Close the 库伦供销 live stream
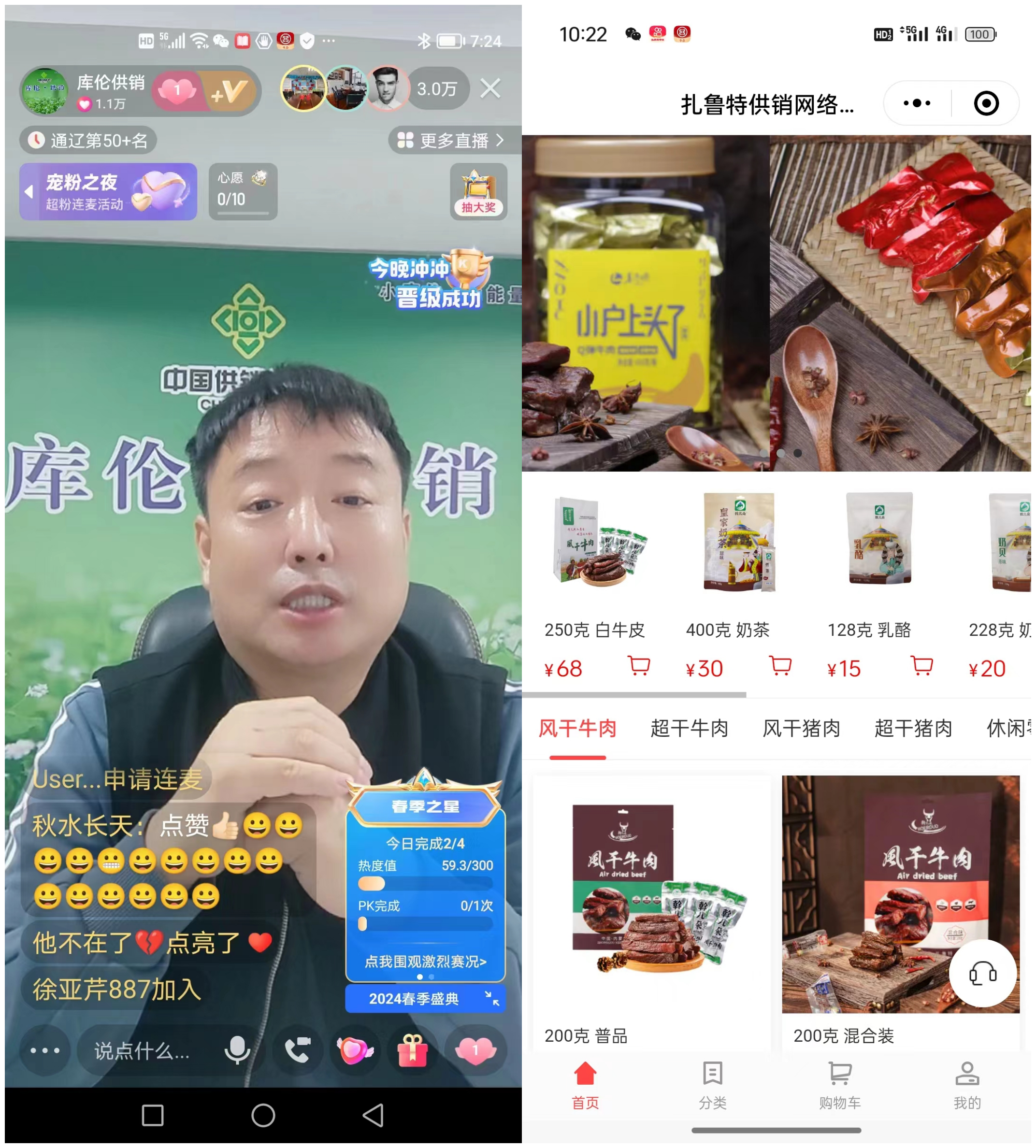Viewport: 1036px width, 1148px height. (489, 89)
